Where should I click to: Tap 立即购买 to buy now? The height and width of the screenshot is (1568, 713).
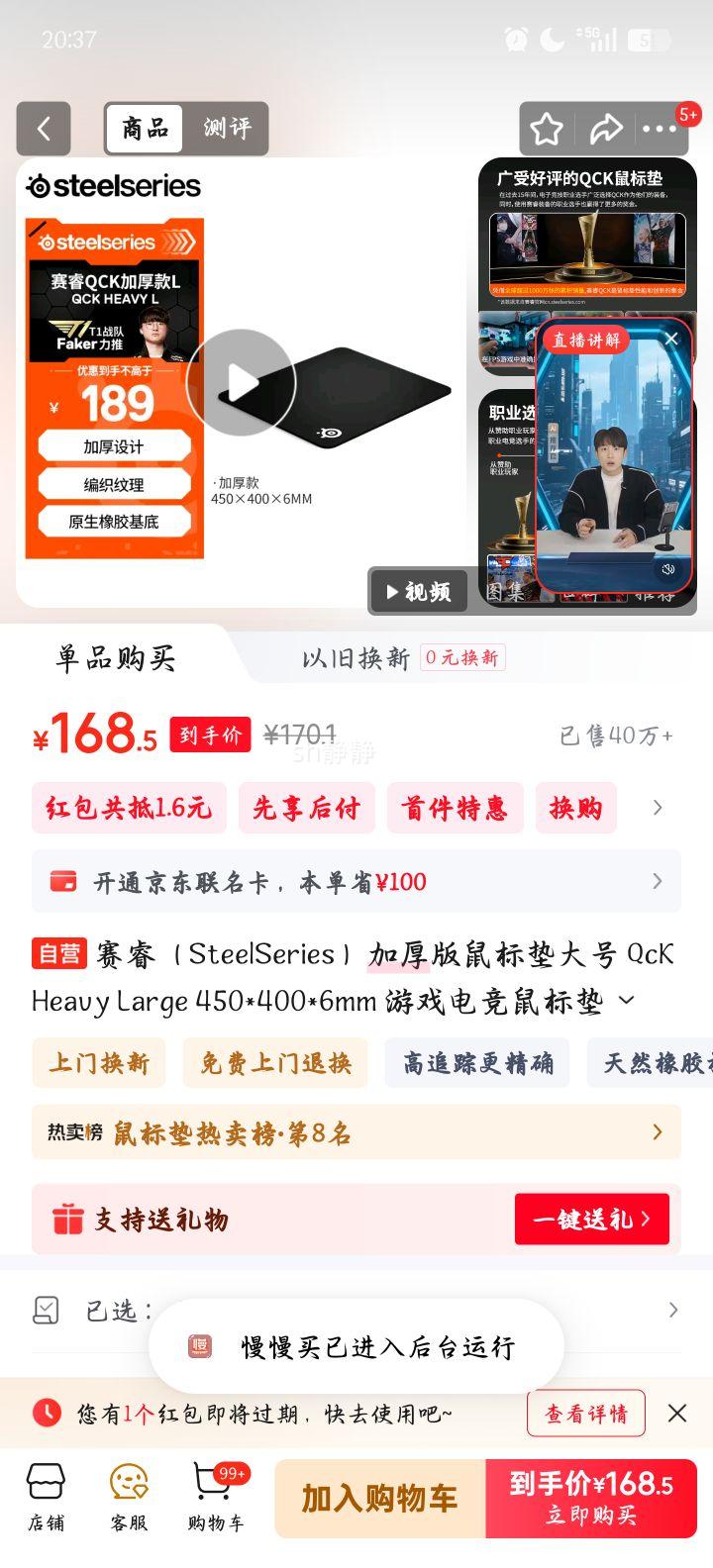click(x=592, y=1498)
